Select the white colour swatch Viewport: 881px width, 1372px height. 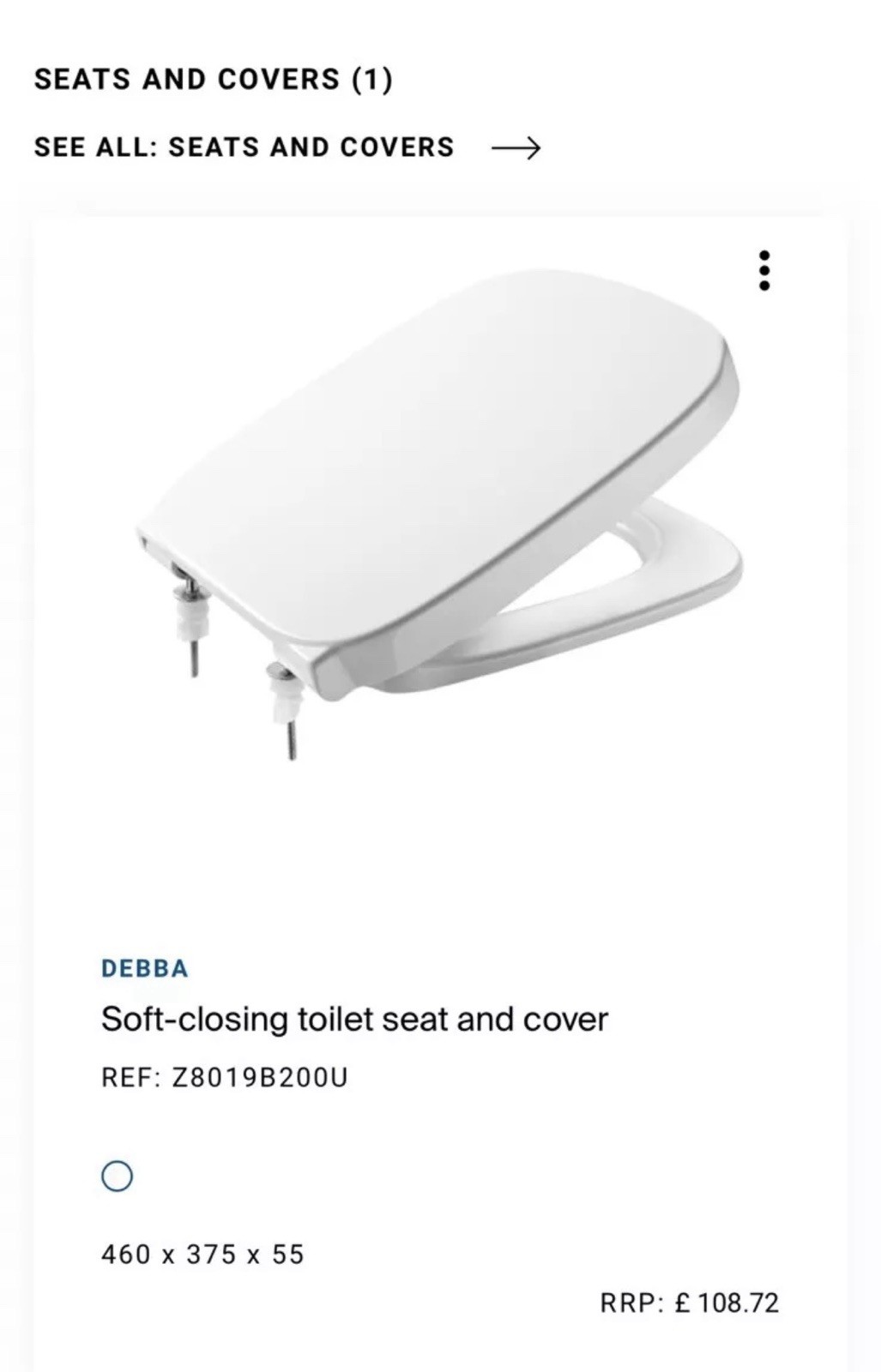pos(118,1176)
